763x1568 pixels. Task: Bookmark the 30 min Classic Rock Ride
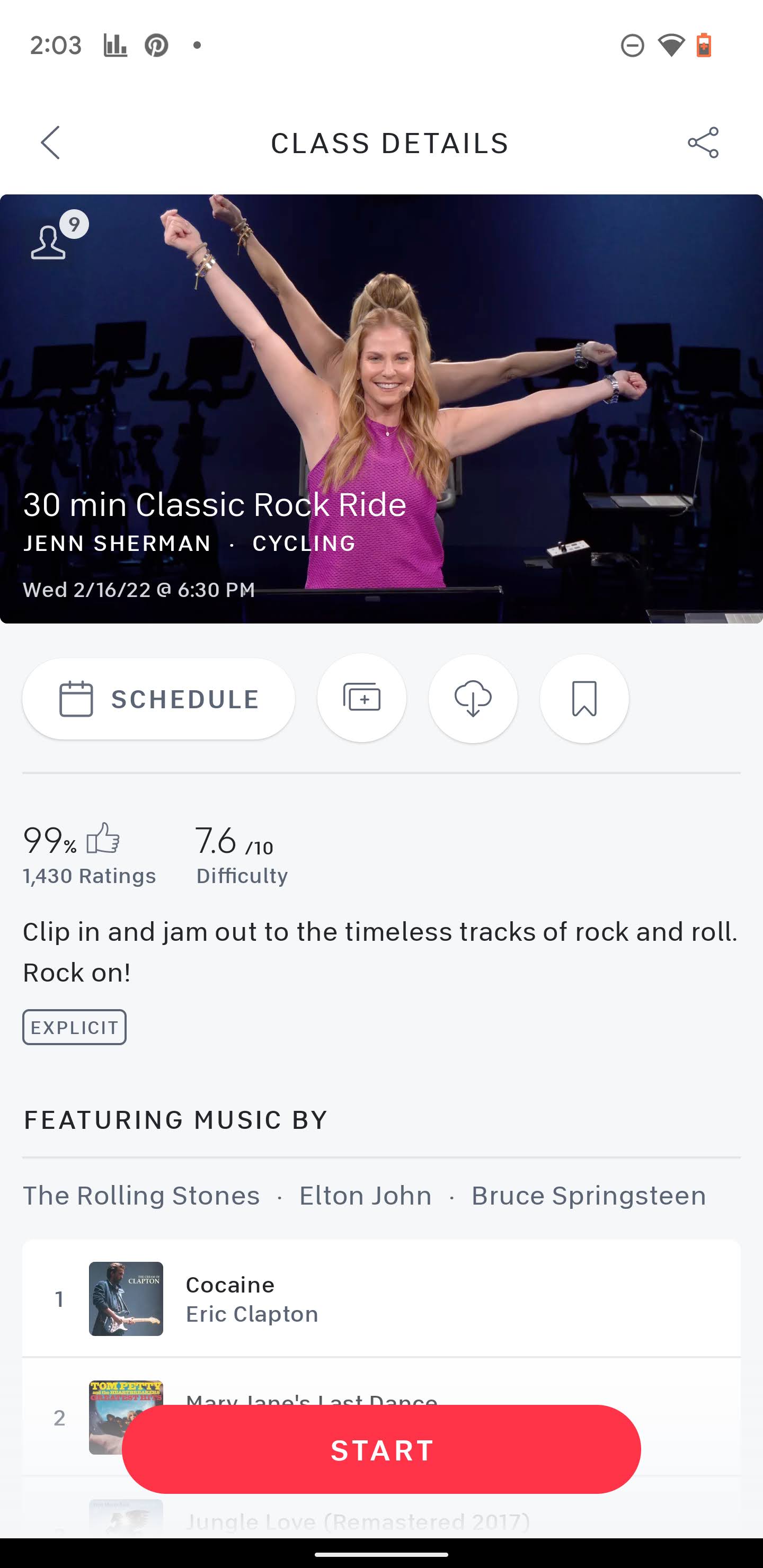pyautogui.click(x=584, y=698)
